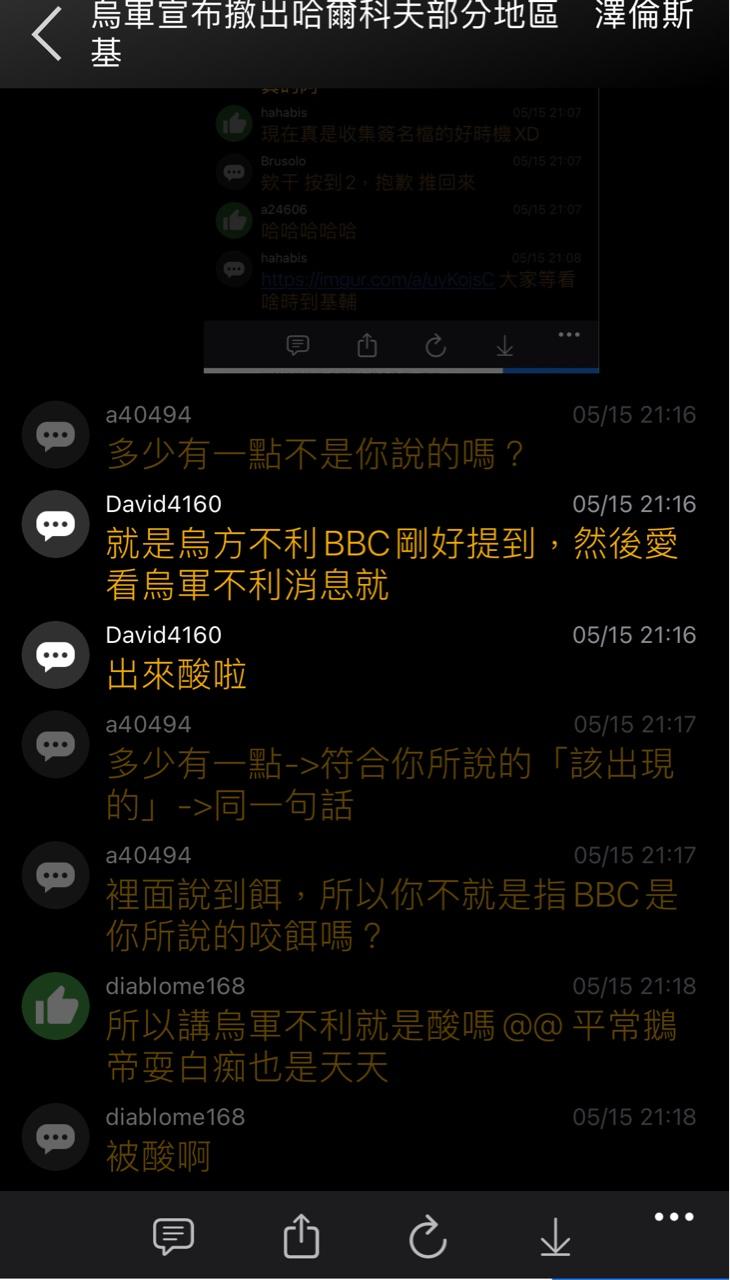Go back using the top-left arrow
This screenshot has height=1280, width=730.
pyautogui.click(x=46, y=35)
